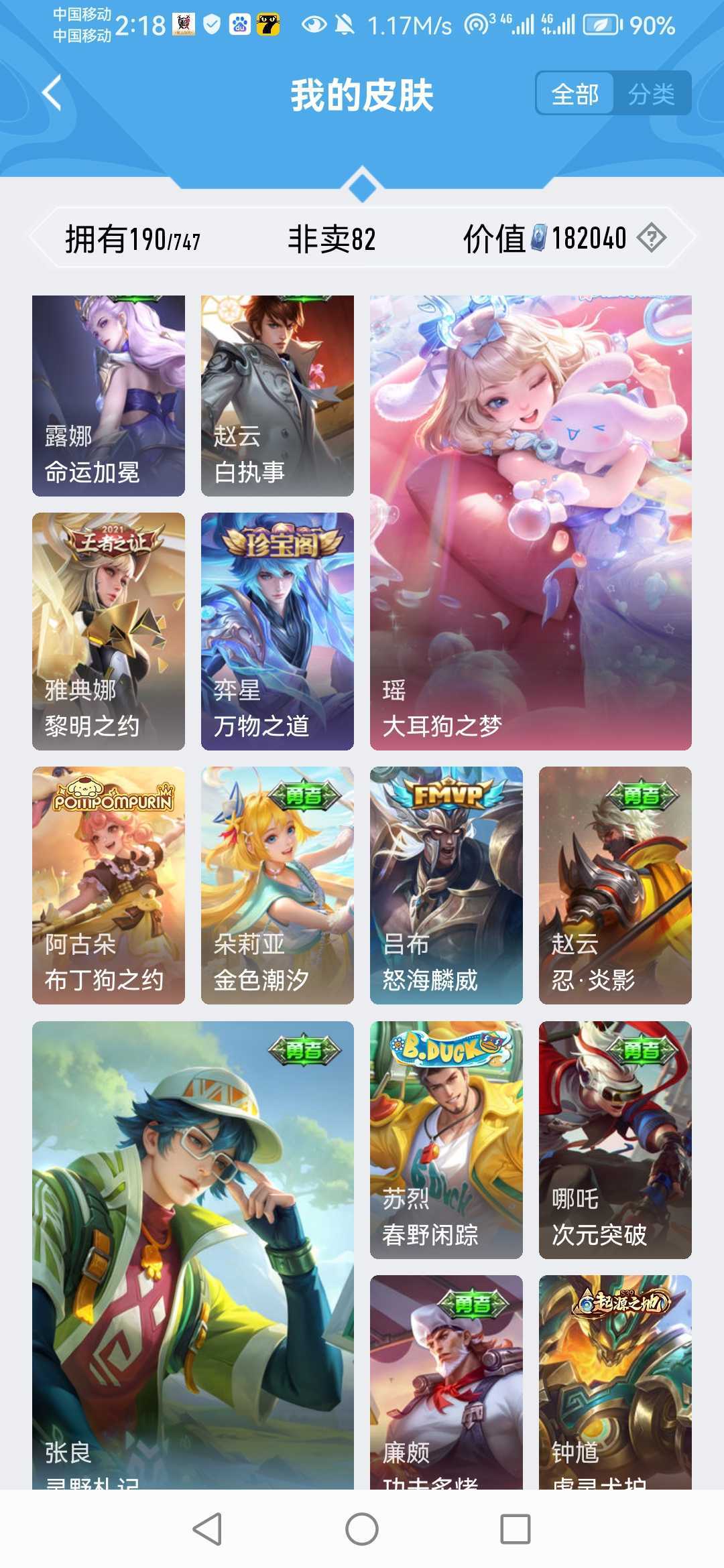Open the 廉颇 skin card
This screenshot has width=724, height=1568.
click(x=446, y=1380)
